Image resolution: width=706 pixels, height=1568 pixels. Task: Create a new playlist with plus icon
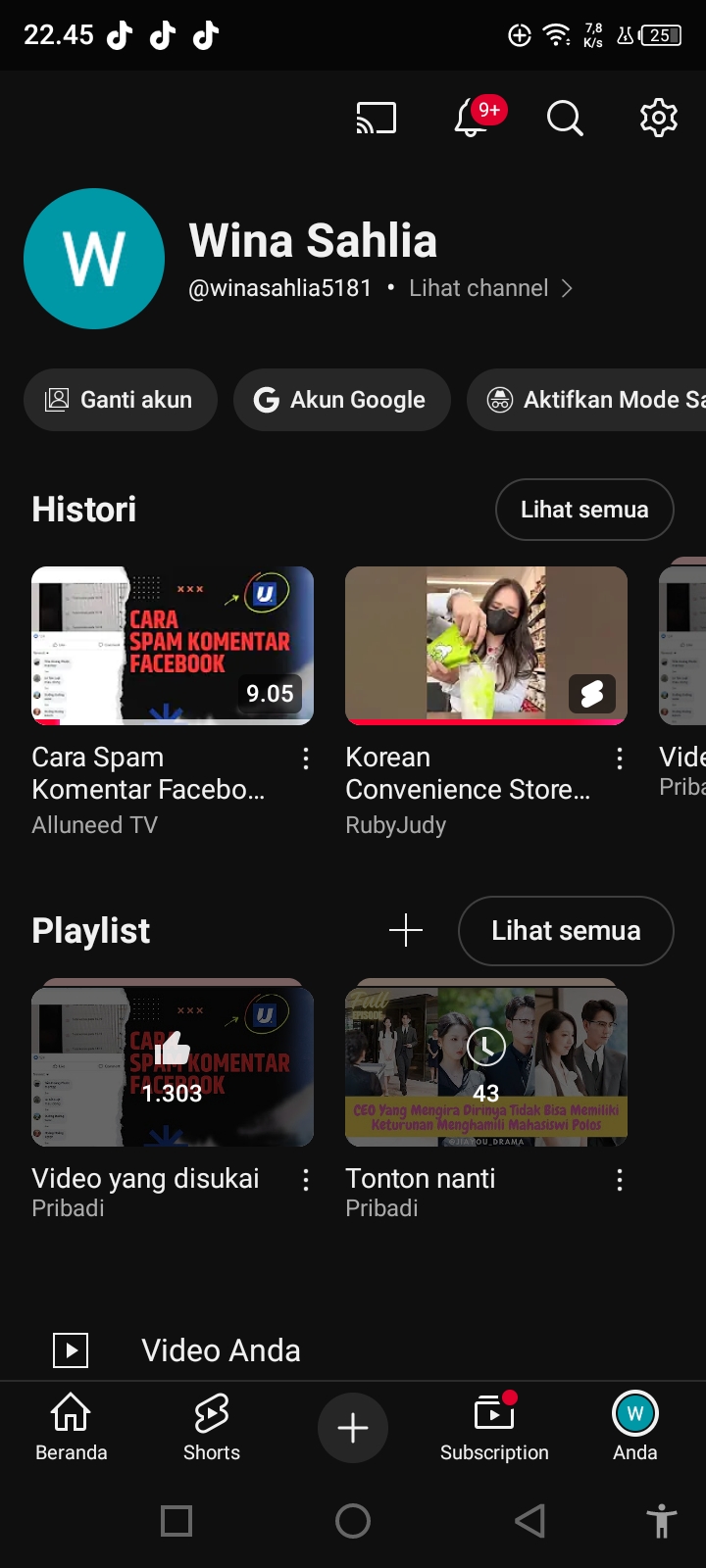coord(406,930)
